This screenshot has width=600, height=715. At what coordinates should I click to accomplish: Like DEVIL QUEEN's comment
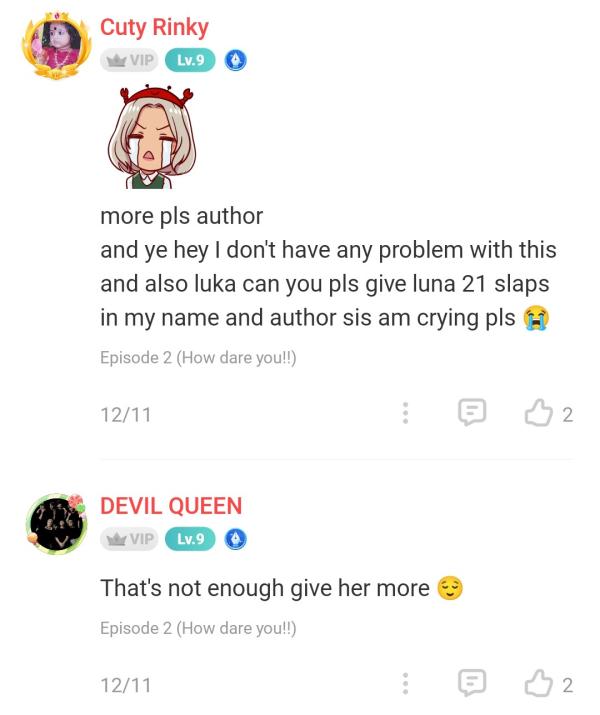(x=539, y=684)
